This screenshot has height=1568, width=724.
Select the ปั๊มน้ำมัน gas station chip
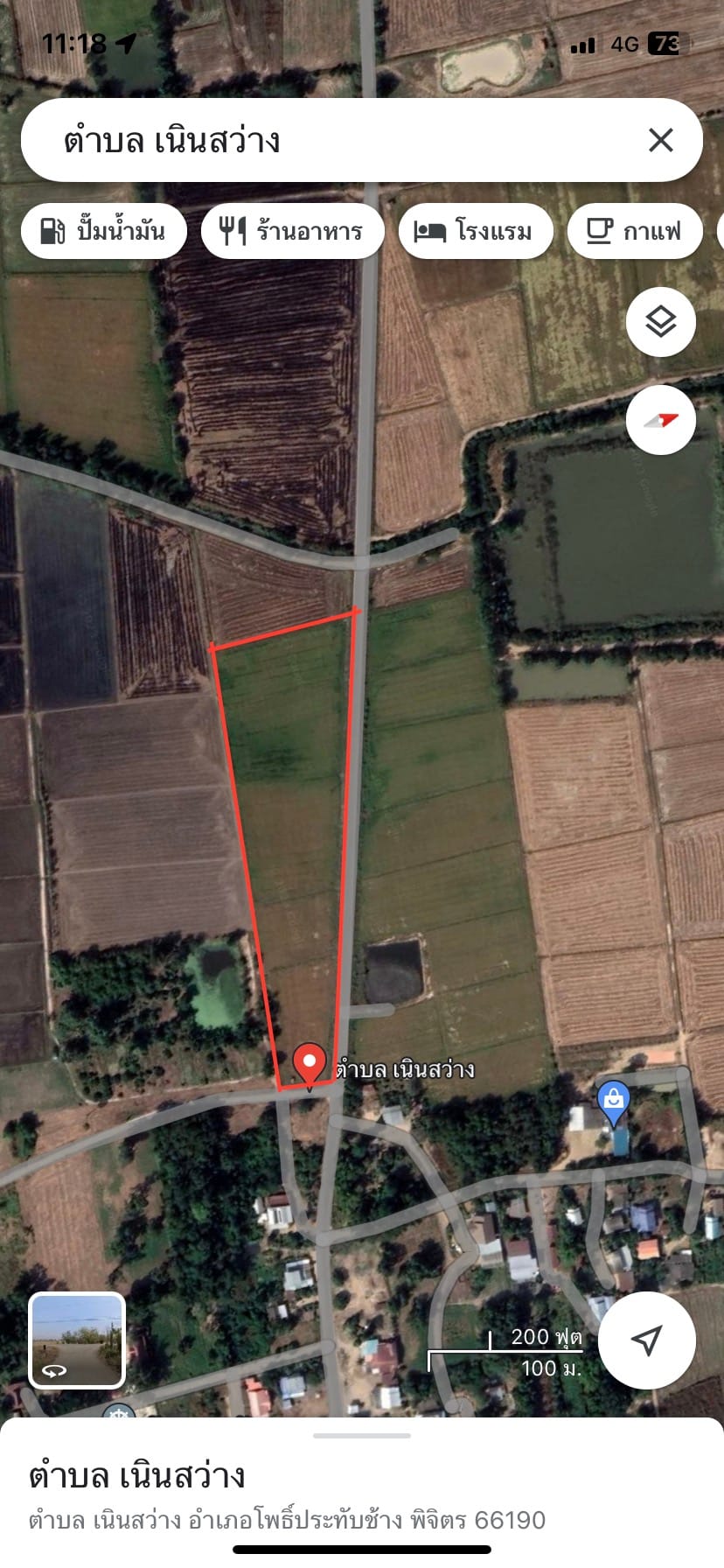pyautogui.click(x=104, y=231)
